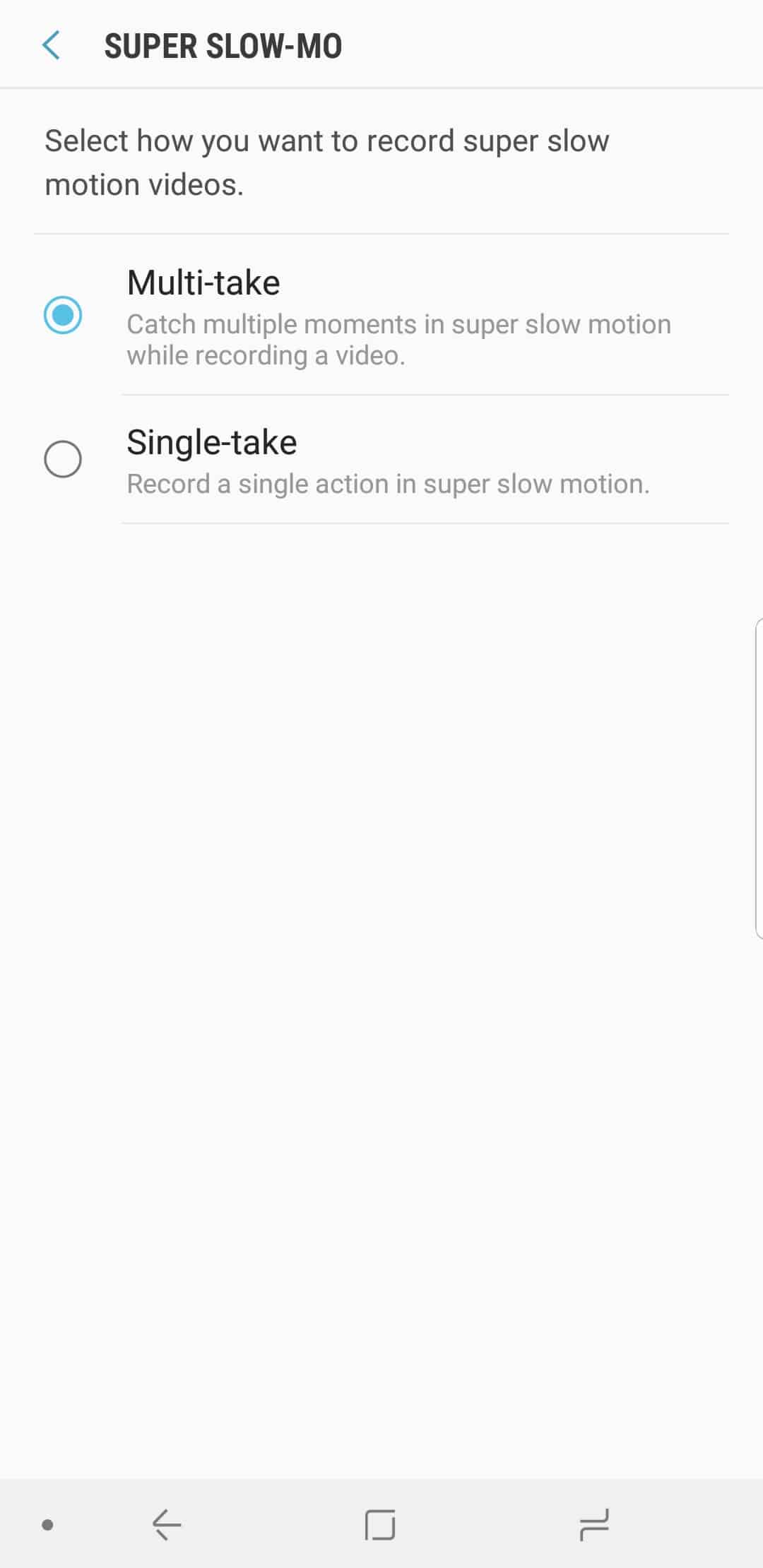Select the Multi-take recording option
The height and width of the screenshot is (1568, 763).
click(63, 315)
